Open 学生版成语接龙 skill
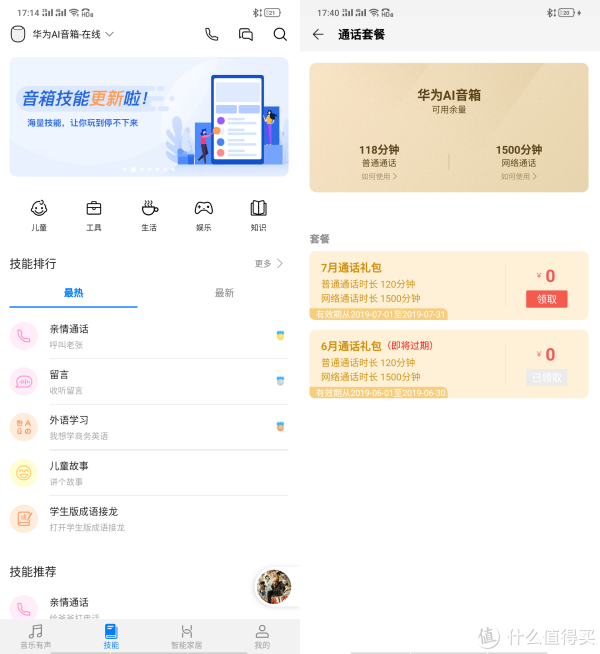Viewport: 600px width, 654px height. pyautogui.click(x=149, y=518)
